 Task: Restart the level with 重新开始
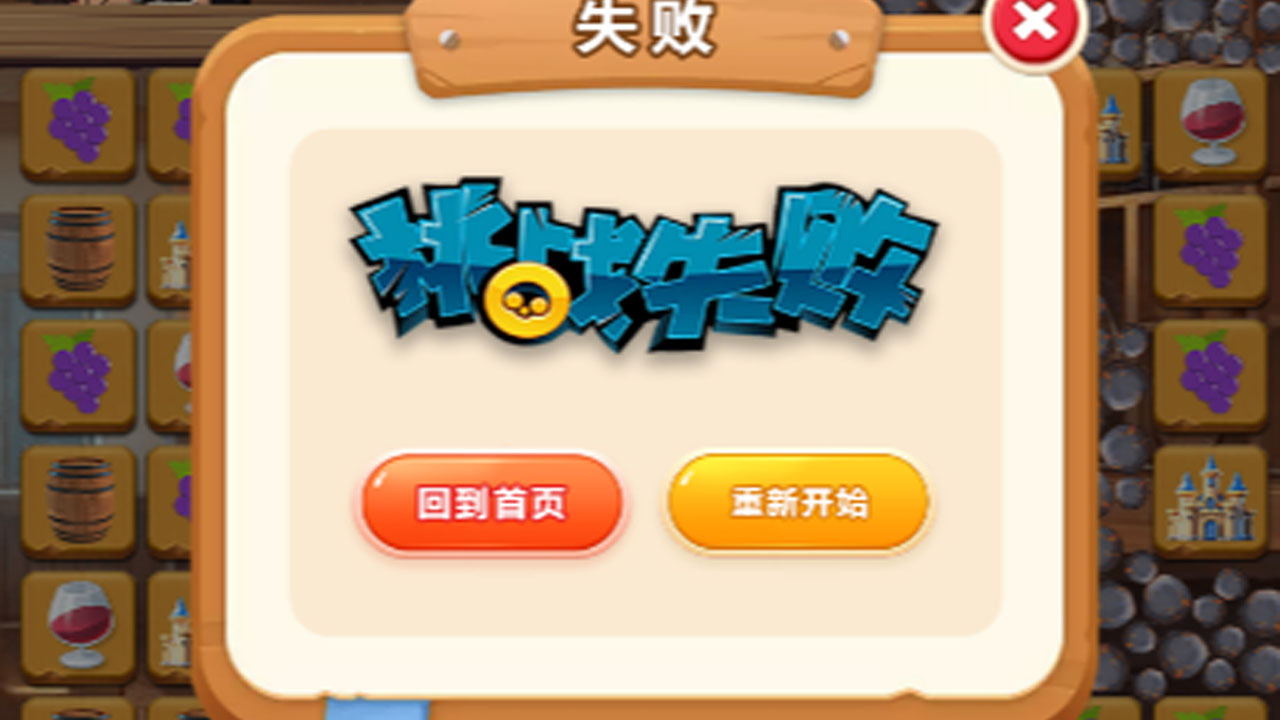click(x=798, y=503)
